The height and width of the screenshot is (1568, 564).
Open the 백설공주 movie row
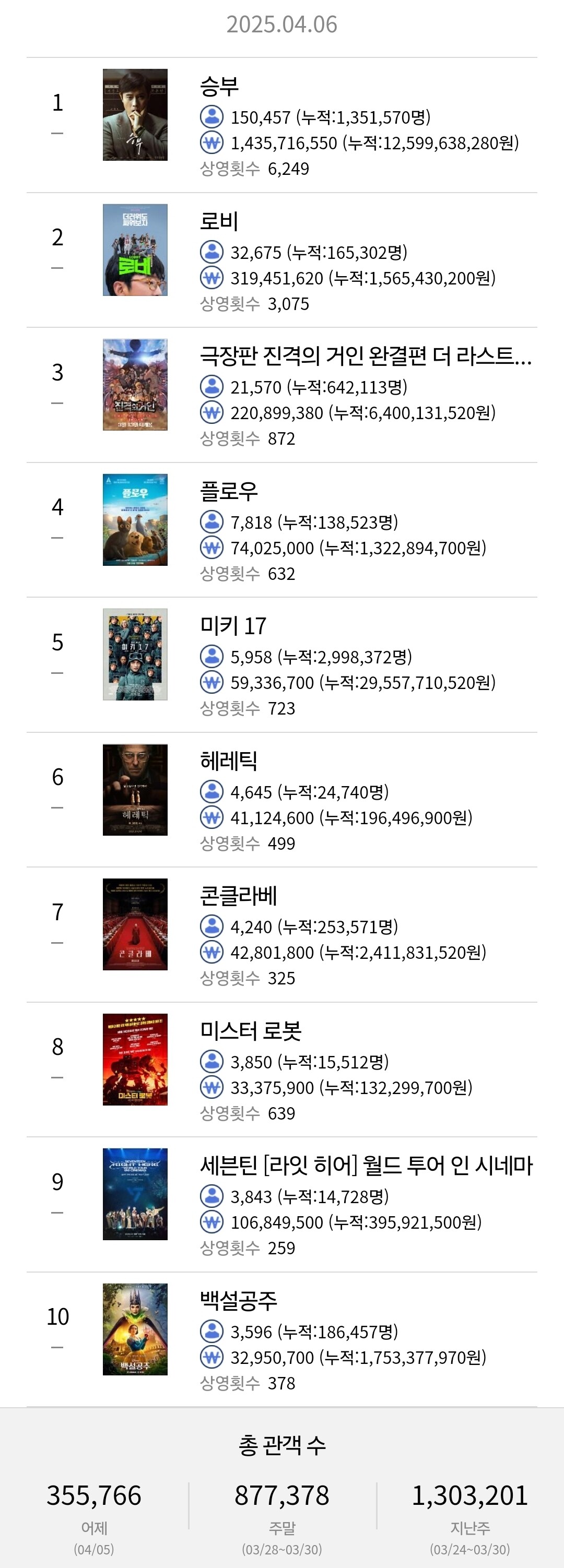(x=239, y=1300)
